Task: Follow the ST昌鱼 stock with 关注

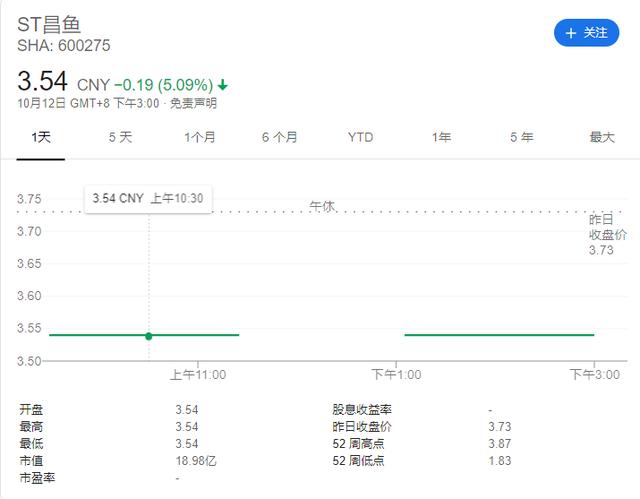Action: click(586, 33)
